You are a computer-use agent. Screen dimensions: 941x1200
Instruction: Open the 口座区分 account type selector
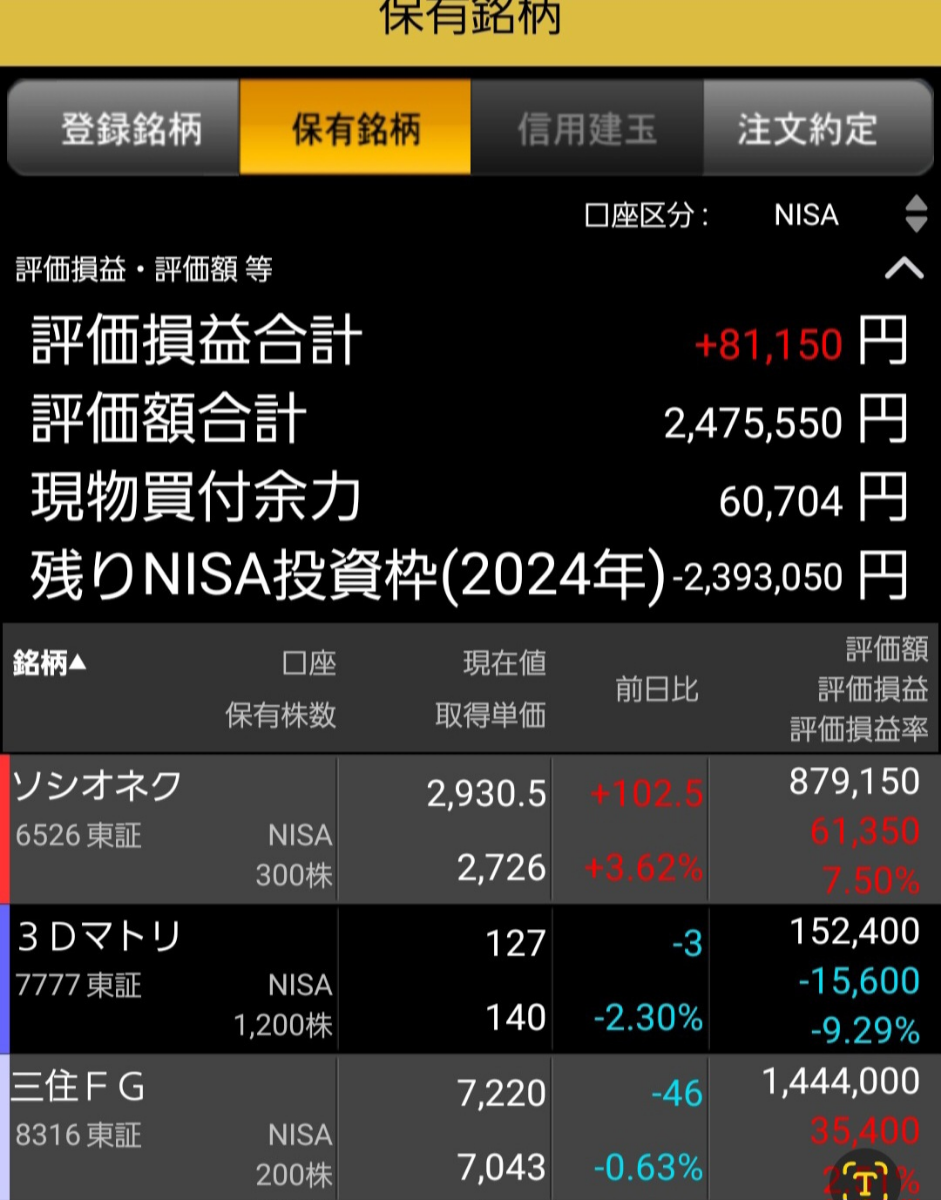coord(806,215)
